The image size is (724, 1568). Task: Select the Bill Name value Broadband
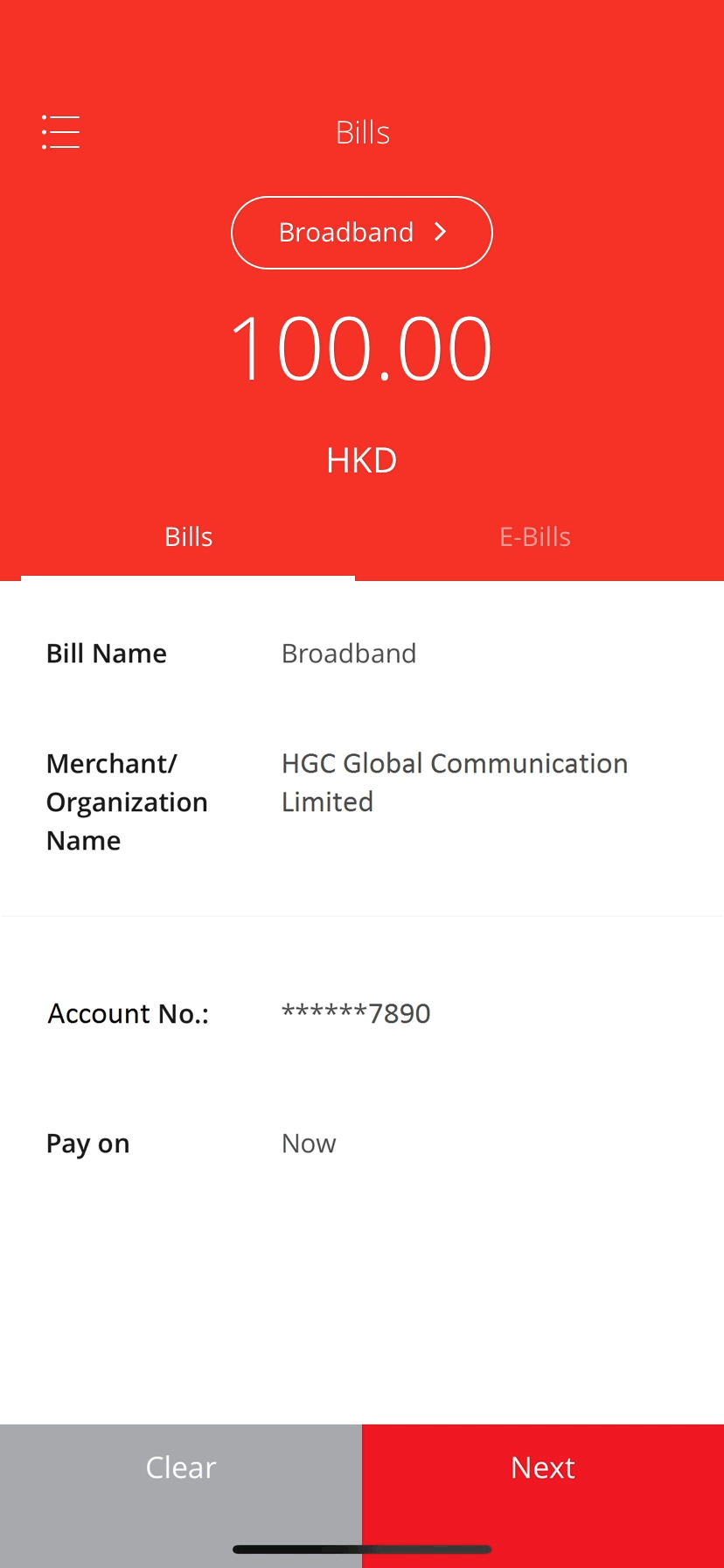[x=348, y=653]
